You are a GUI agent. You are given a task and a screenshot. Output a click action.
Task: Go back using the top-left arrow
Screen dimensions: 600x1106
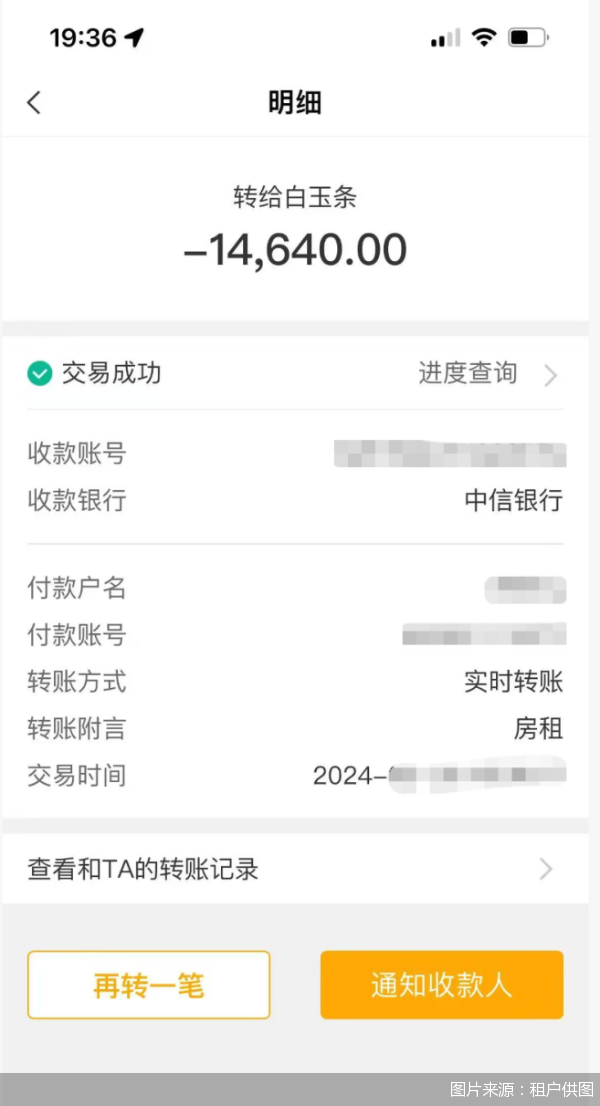[x=34, y=102]
